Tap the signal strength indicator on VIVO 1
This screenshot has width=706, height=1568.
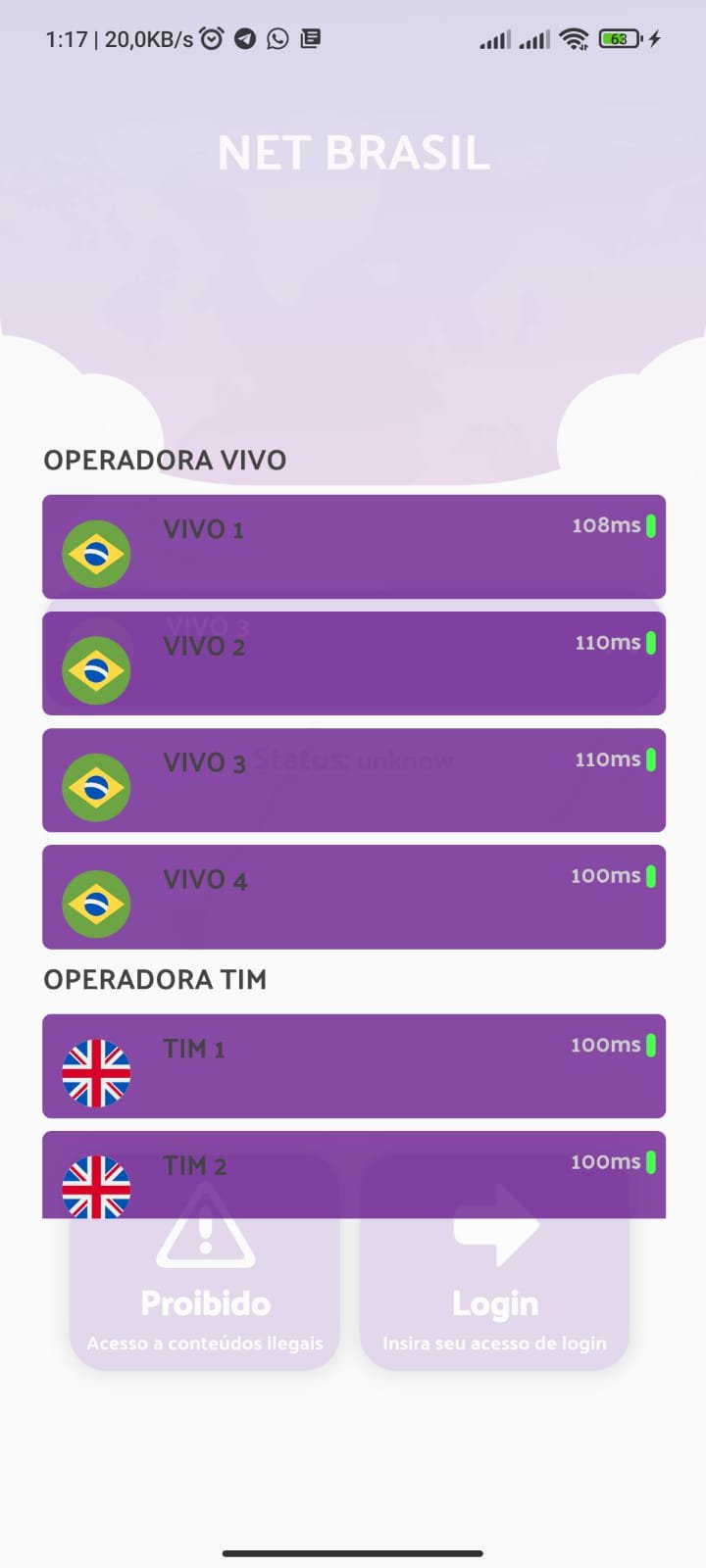click(653, 526)
